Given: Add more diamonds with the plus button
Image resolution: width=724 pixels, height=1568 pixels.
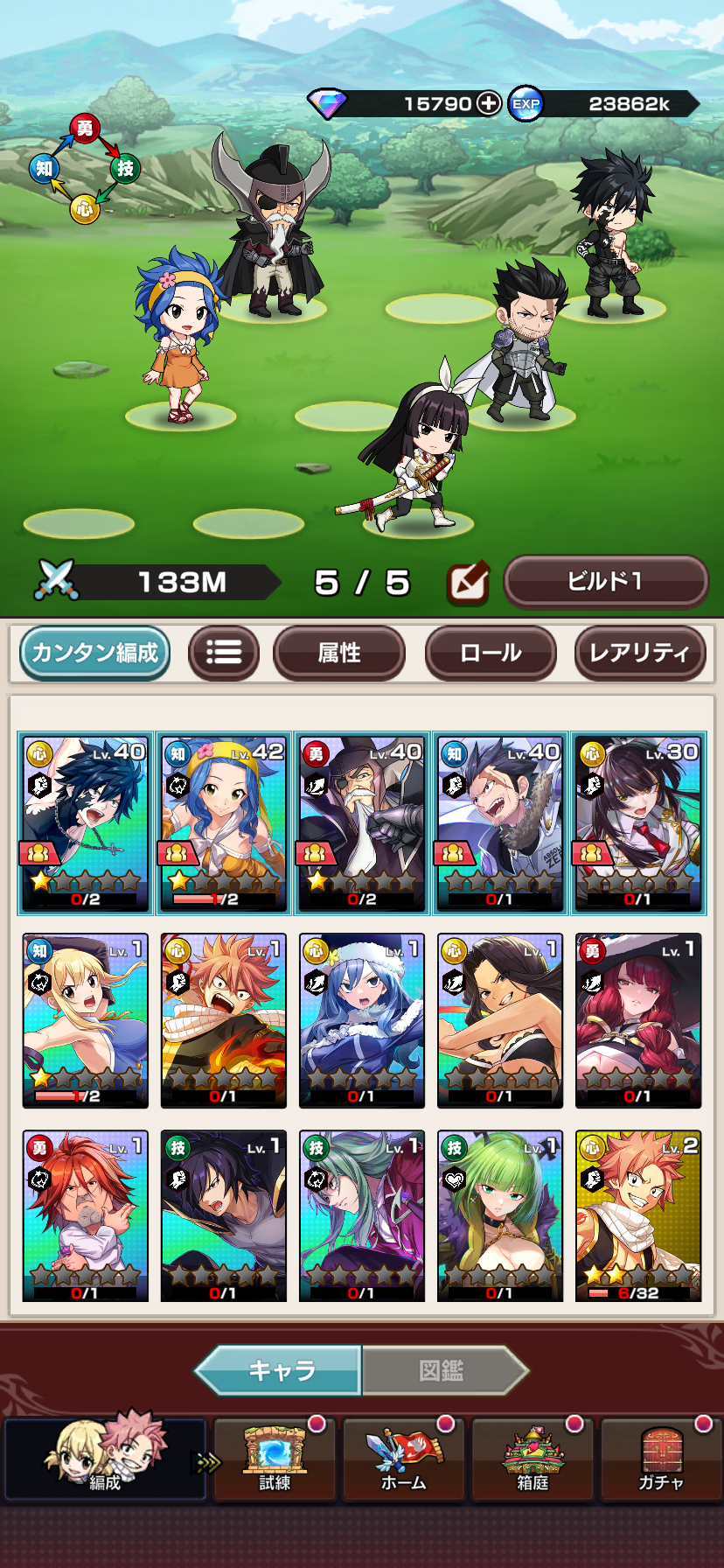Looking at the screenshot, I should tap(488, 103).
